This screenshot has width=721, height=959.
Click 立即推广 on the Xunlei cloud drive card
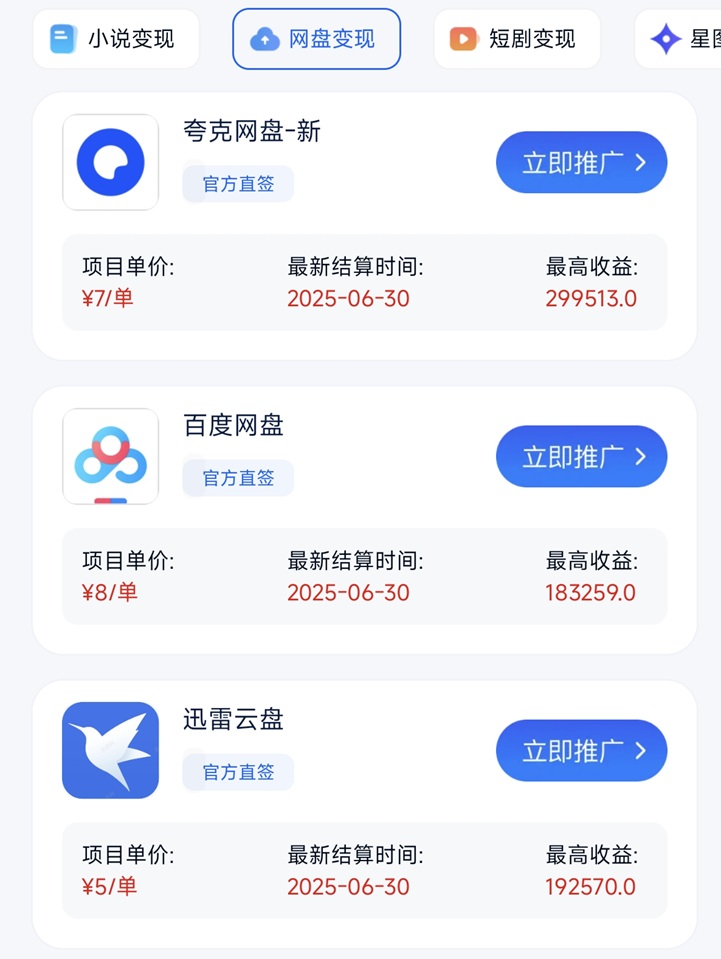pos(581,750)
